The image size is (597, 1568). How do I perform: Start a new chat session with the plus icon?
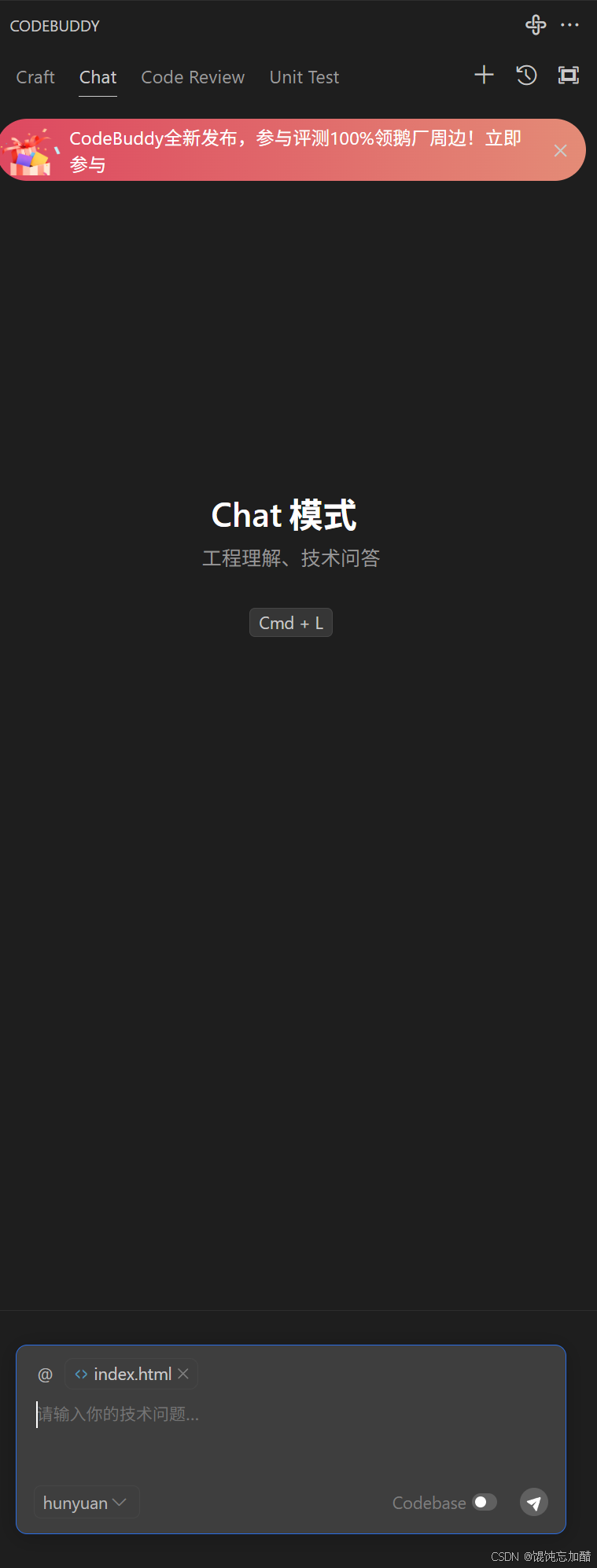coord(484,75)
